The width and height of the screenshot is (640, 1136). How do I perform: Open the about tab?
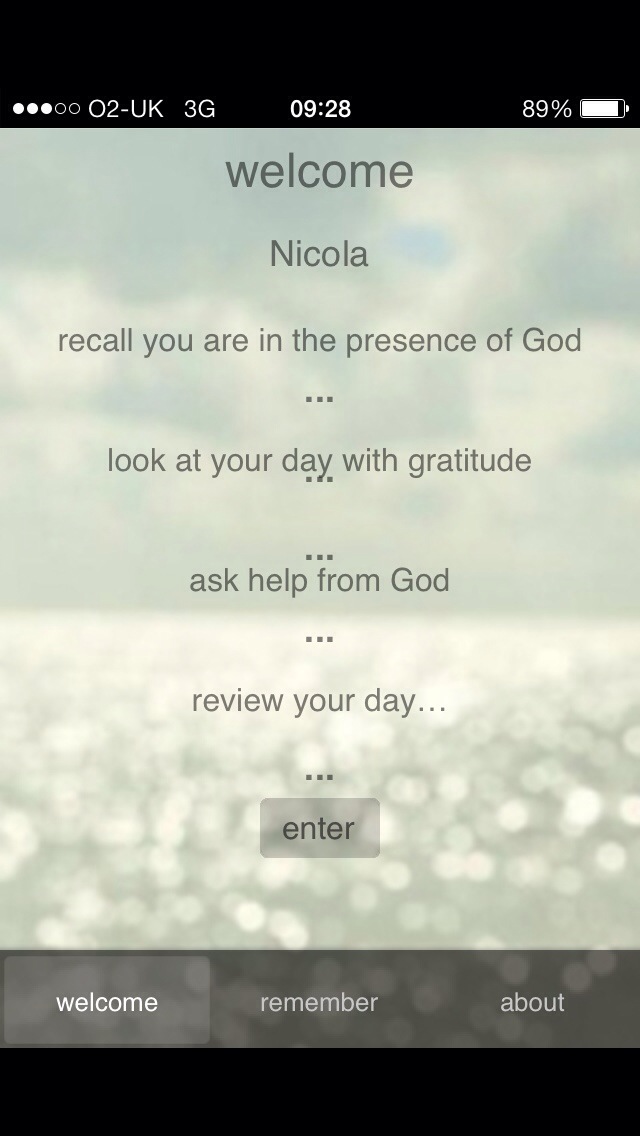pos(532,1002)
